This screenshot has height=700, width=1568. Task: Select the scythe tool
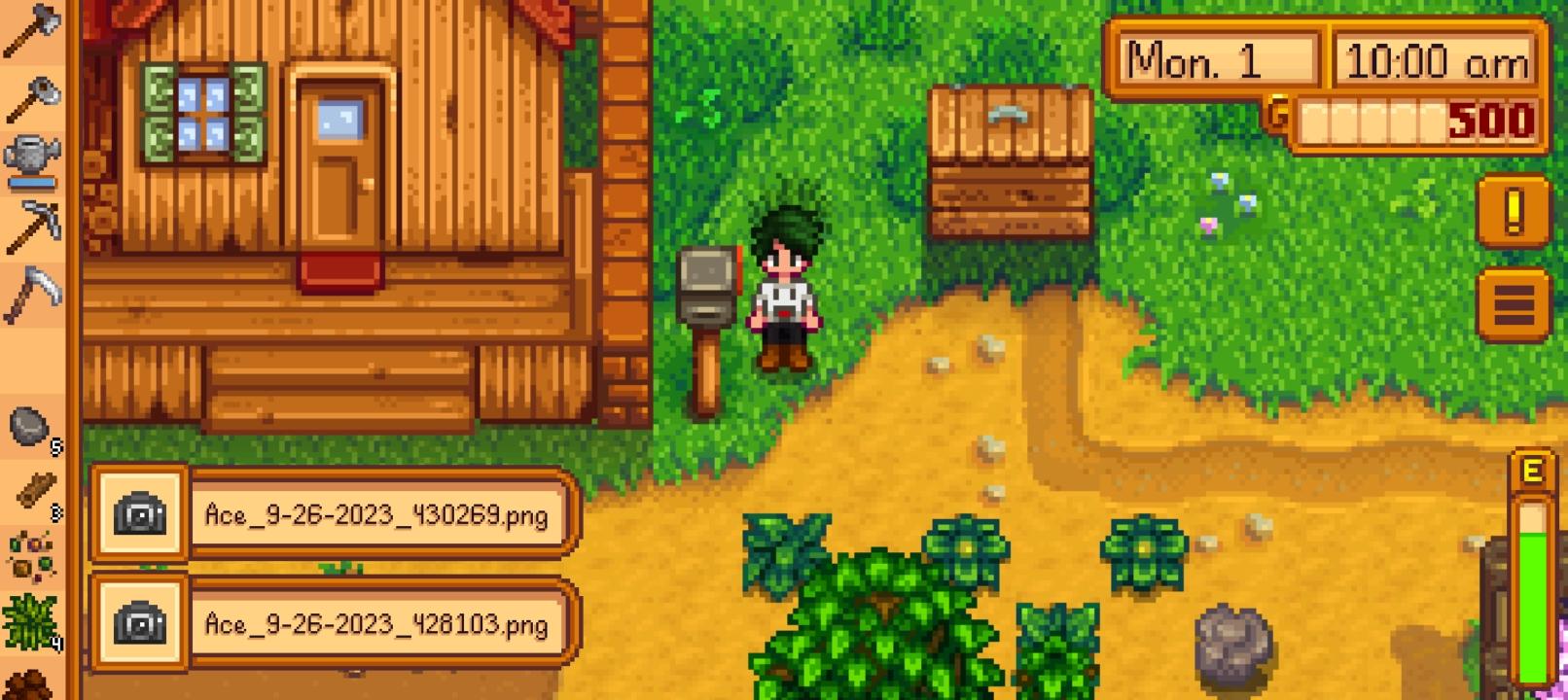point(33,293)
